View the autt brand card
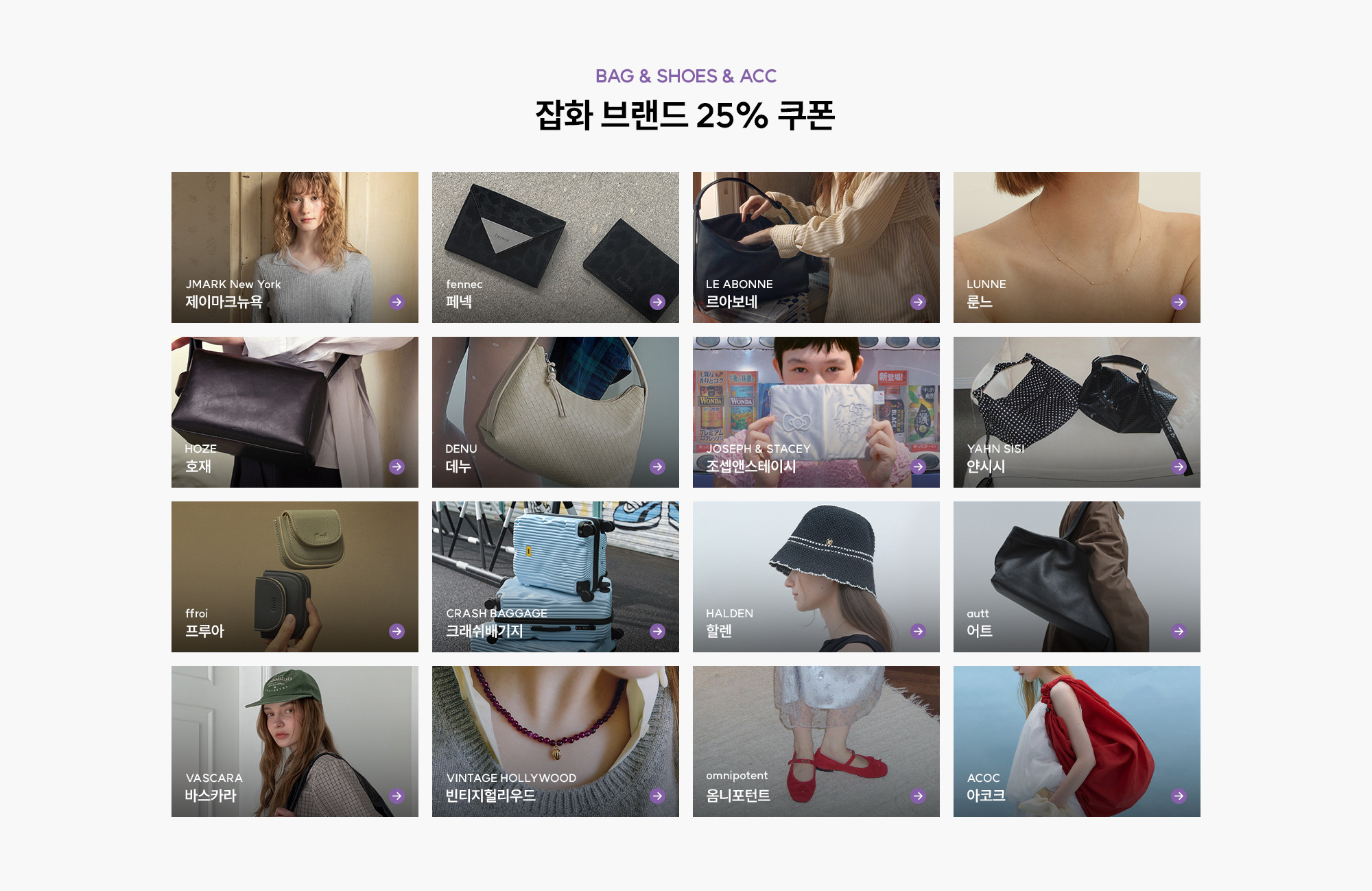Screen dimensions: 1372x891 coord(1077,577)
